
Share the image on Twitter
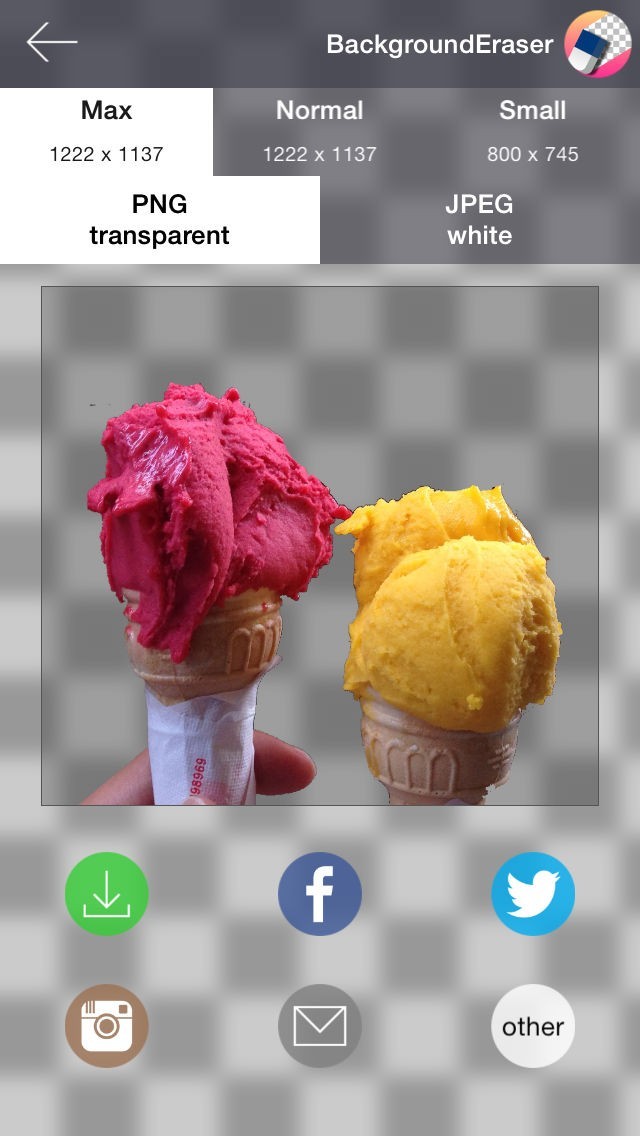pos(533,894)
